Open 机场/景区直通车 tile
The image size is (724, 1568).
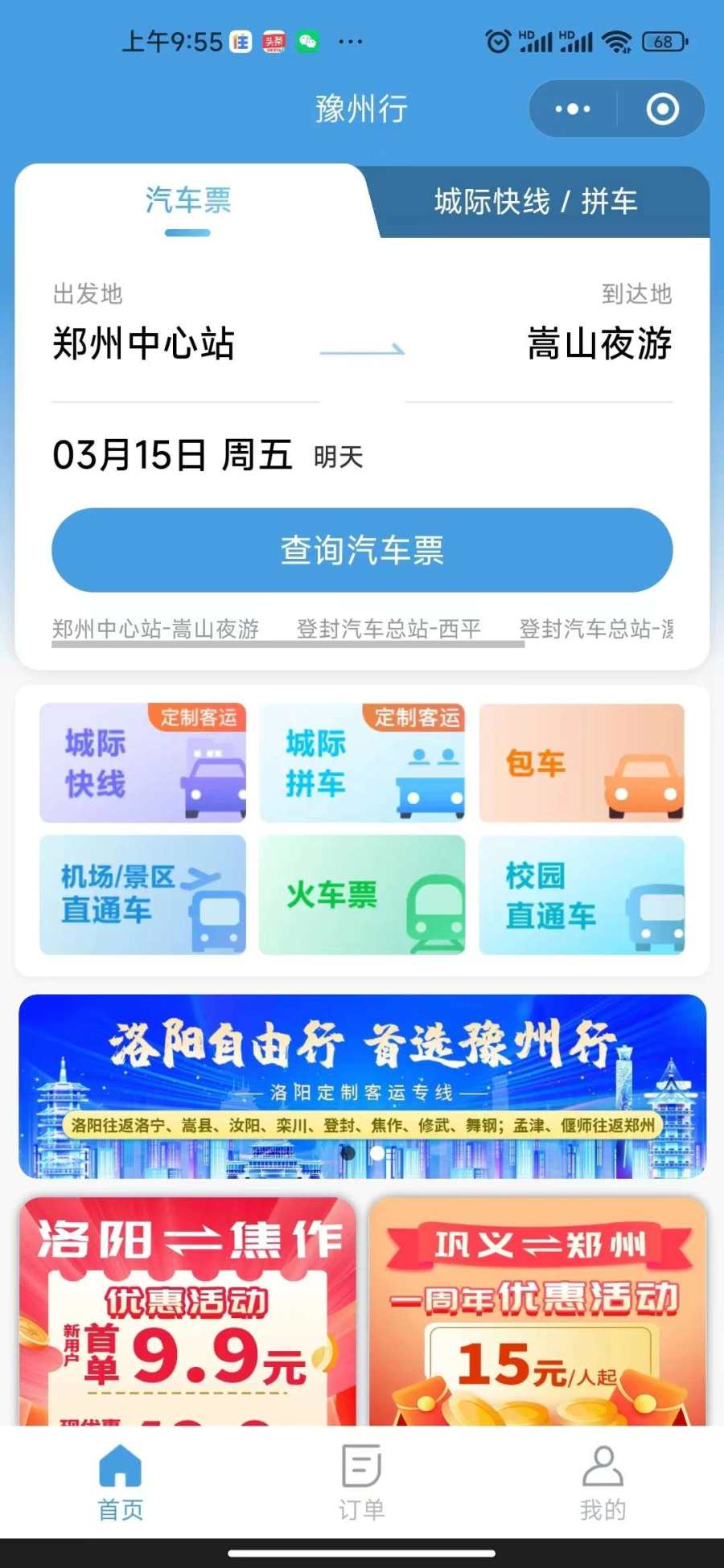[142, 894]
